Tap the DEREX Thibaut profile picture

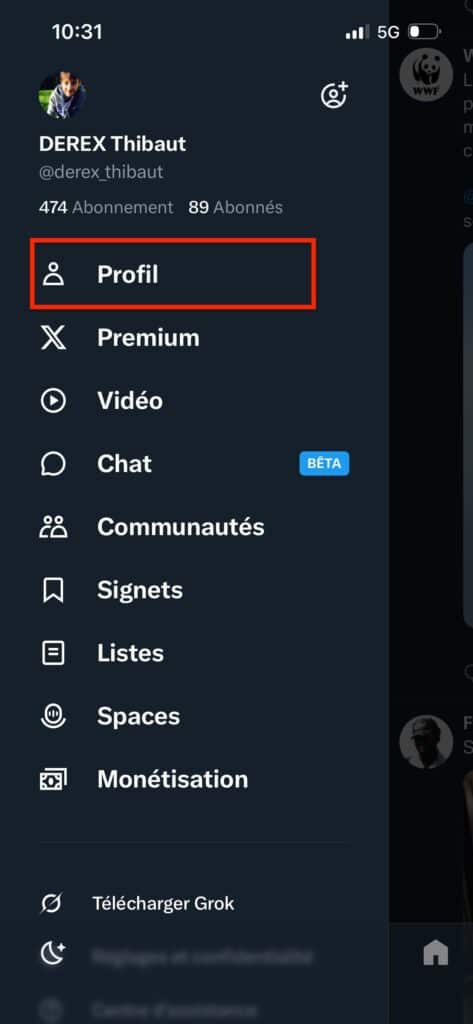pos(63,95)
